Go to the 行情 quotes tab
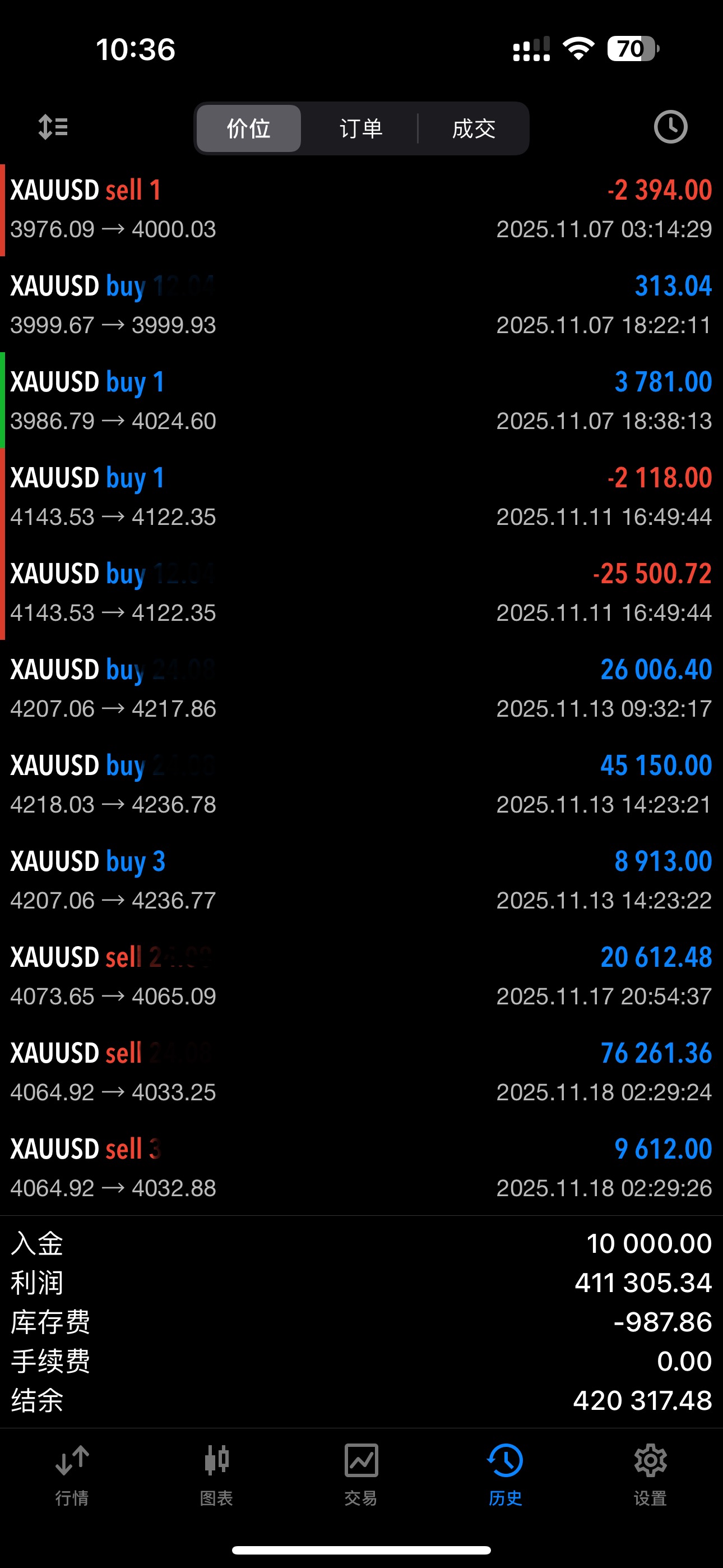This screenshot has width=723, height=1568. tap(72, 1474)
